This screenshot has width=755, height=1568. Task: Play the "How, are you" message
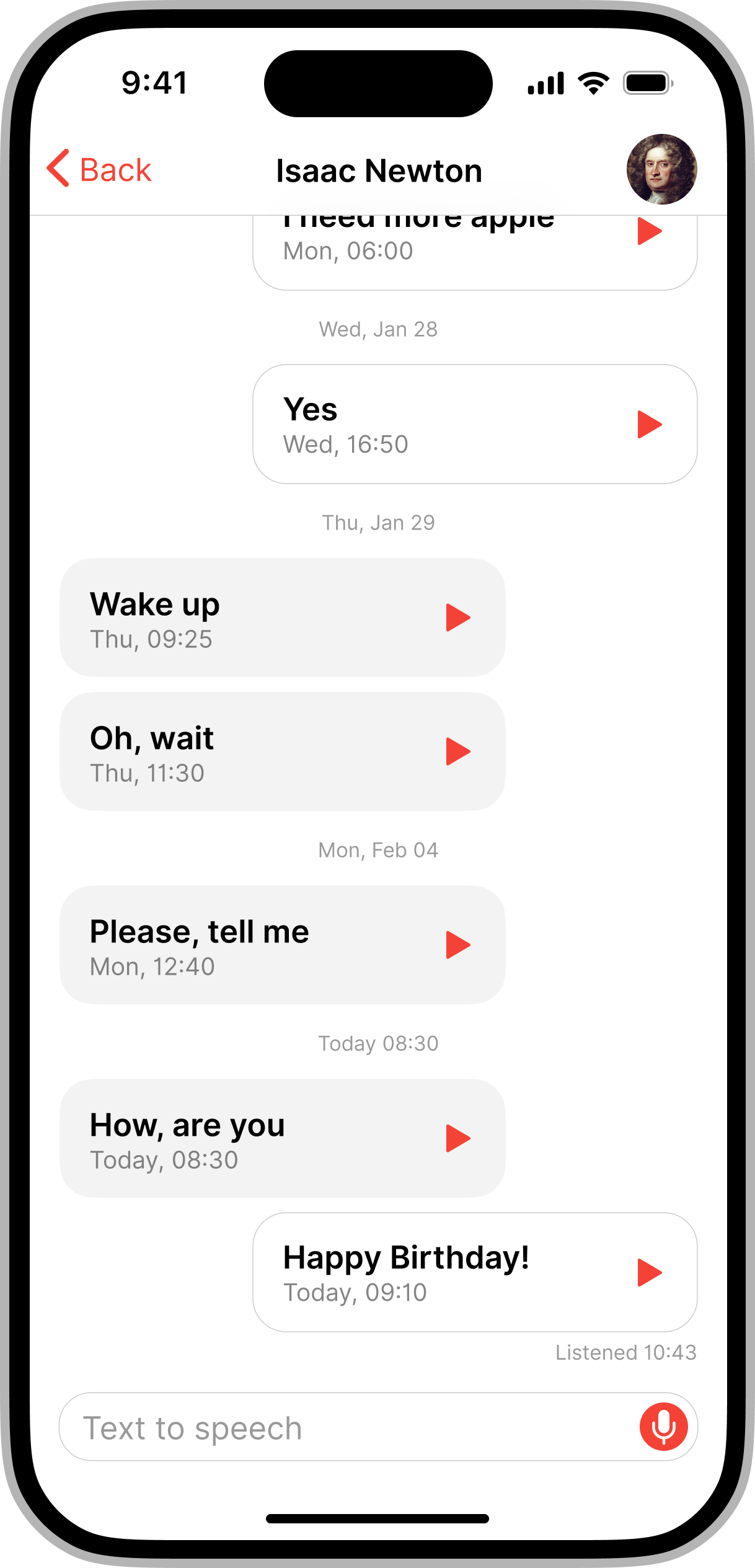(457, 1138)
